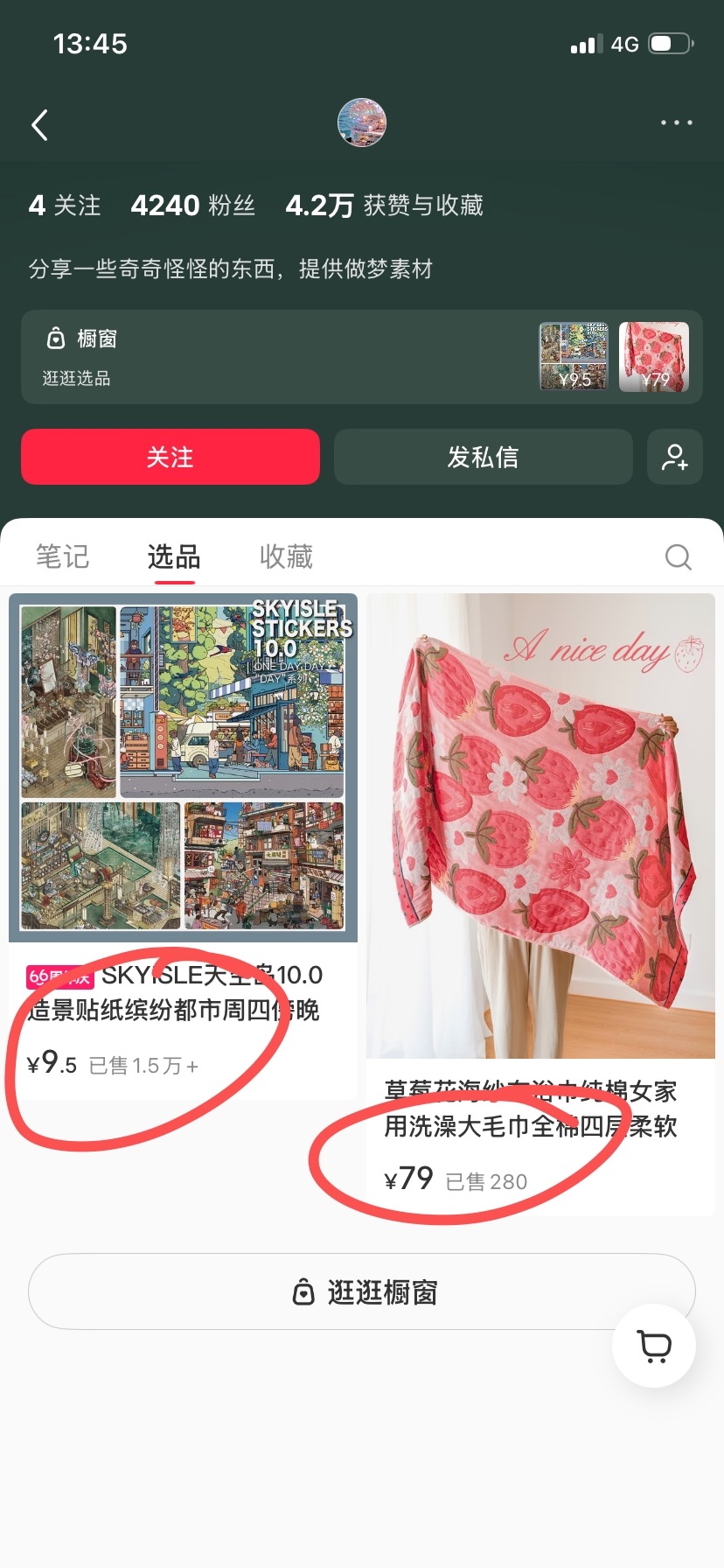Open the SKYISLE stickers product card

183,846
